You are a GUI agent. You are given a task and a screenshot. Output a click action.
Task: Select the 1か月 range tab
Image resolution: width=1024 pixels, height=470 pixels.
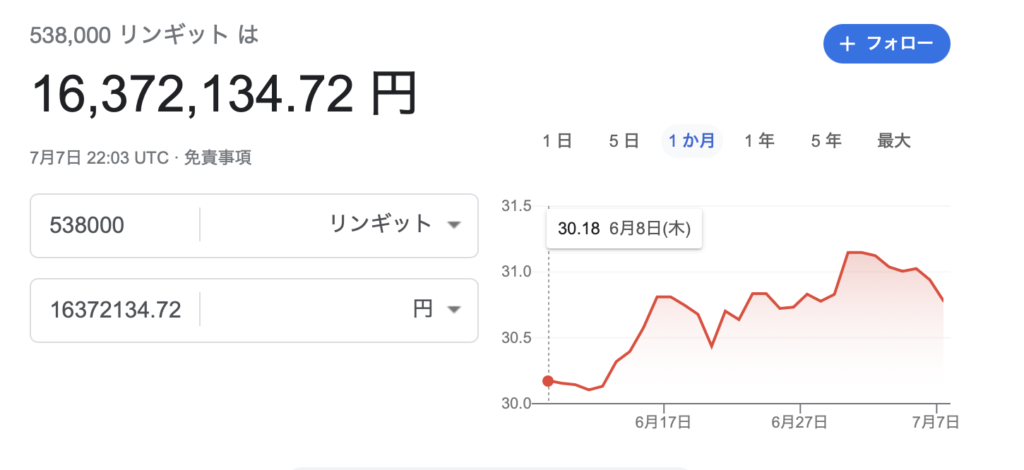point(693,141)
